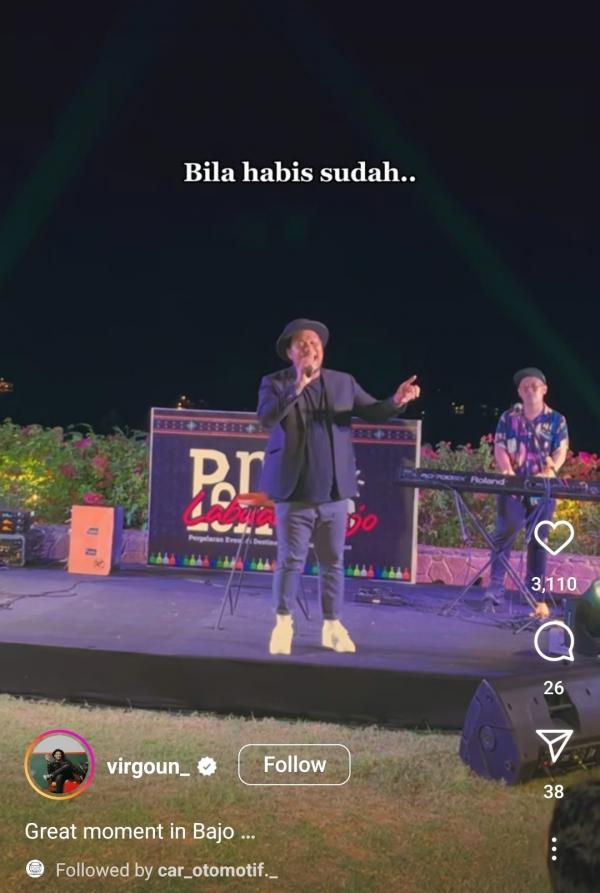This screenshot has height=893, width=600.
Task: Expand the caption 'Great moment in Bajo ...'
Action: click(x=141, y=831)
